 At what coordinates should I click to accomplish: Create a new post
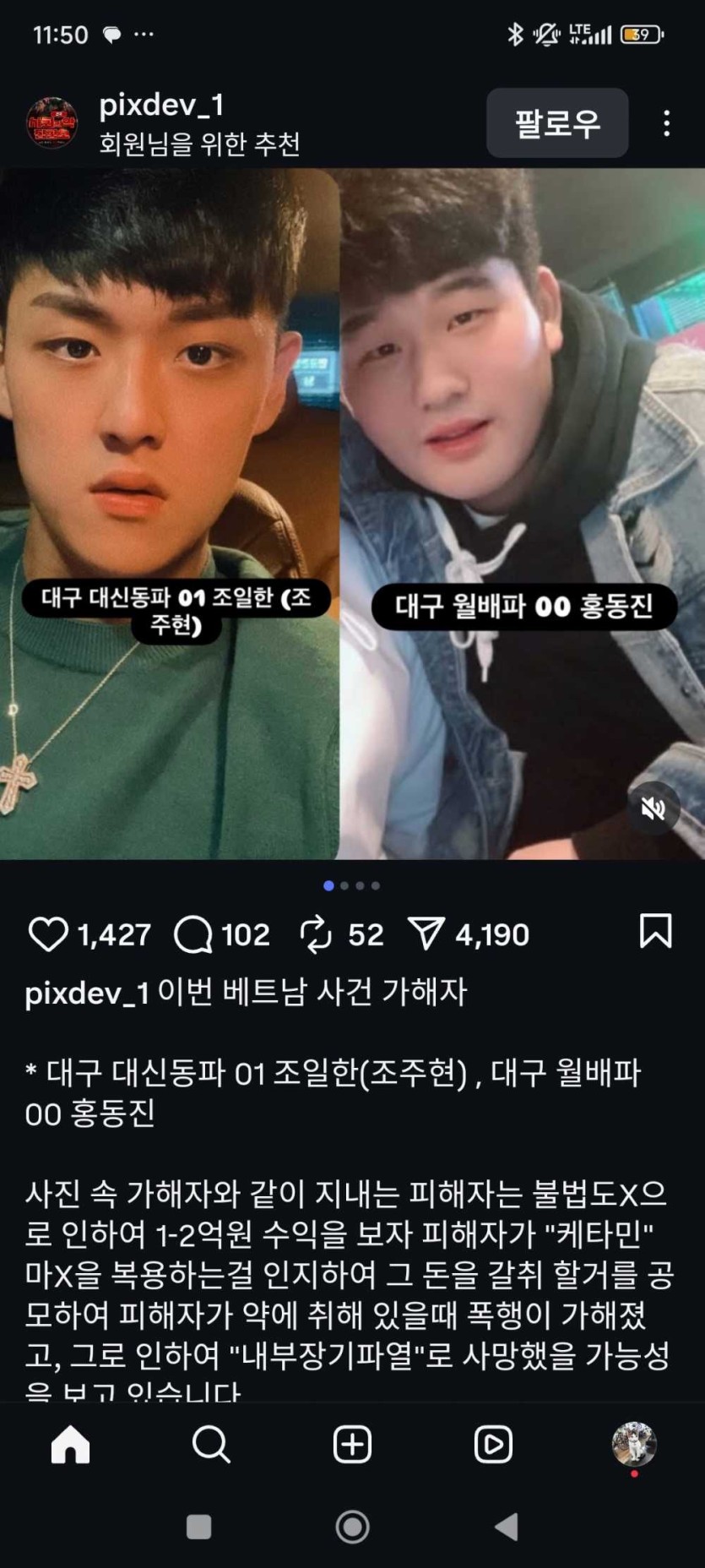point(352,1445)
